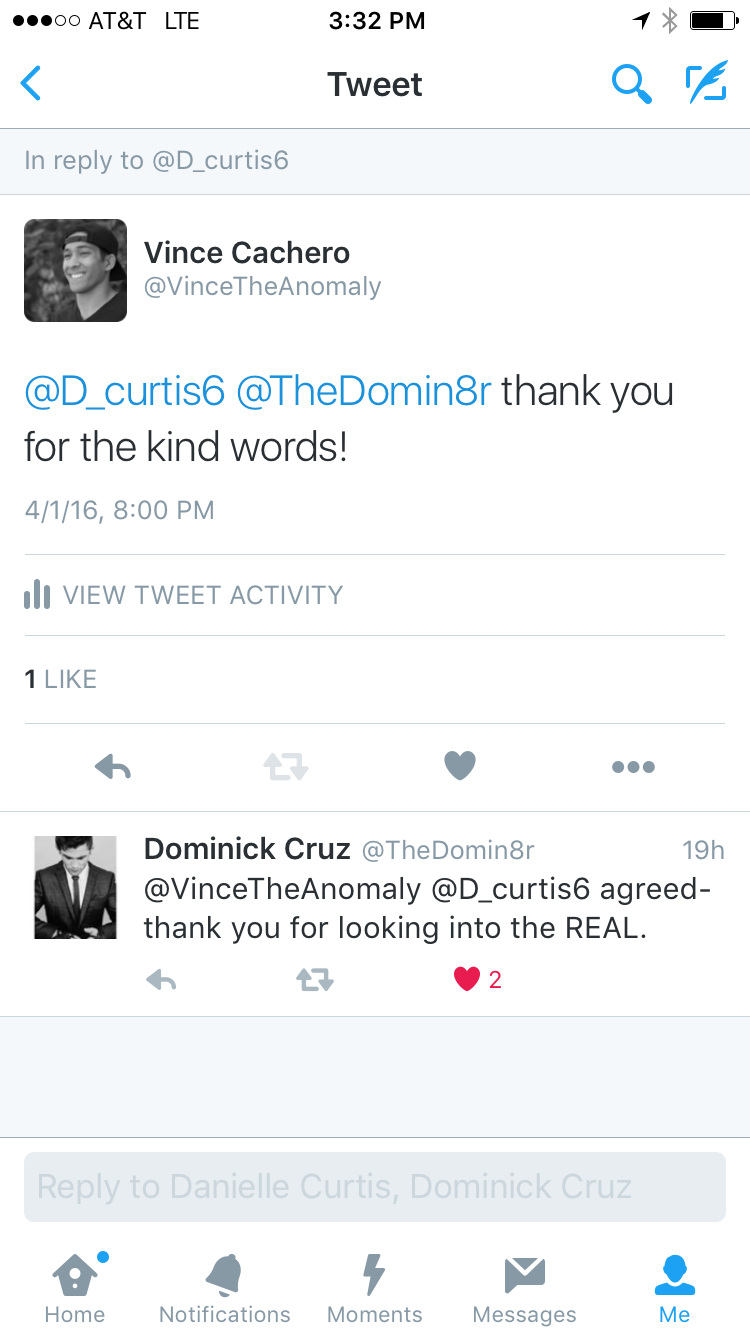Go back using the top-left arrow
The image size is (750, 1334).
coord(31,84)
